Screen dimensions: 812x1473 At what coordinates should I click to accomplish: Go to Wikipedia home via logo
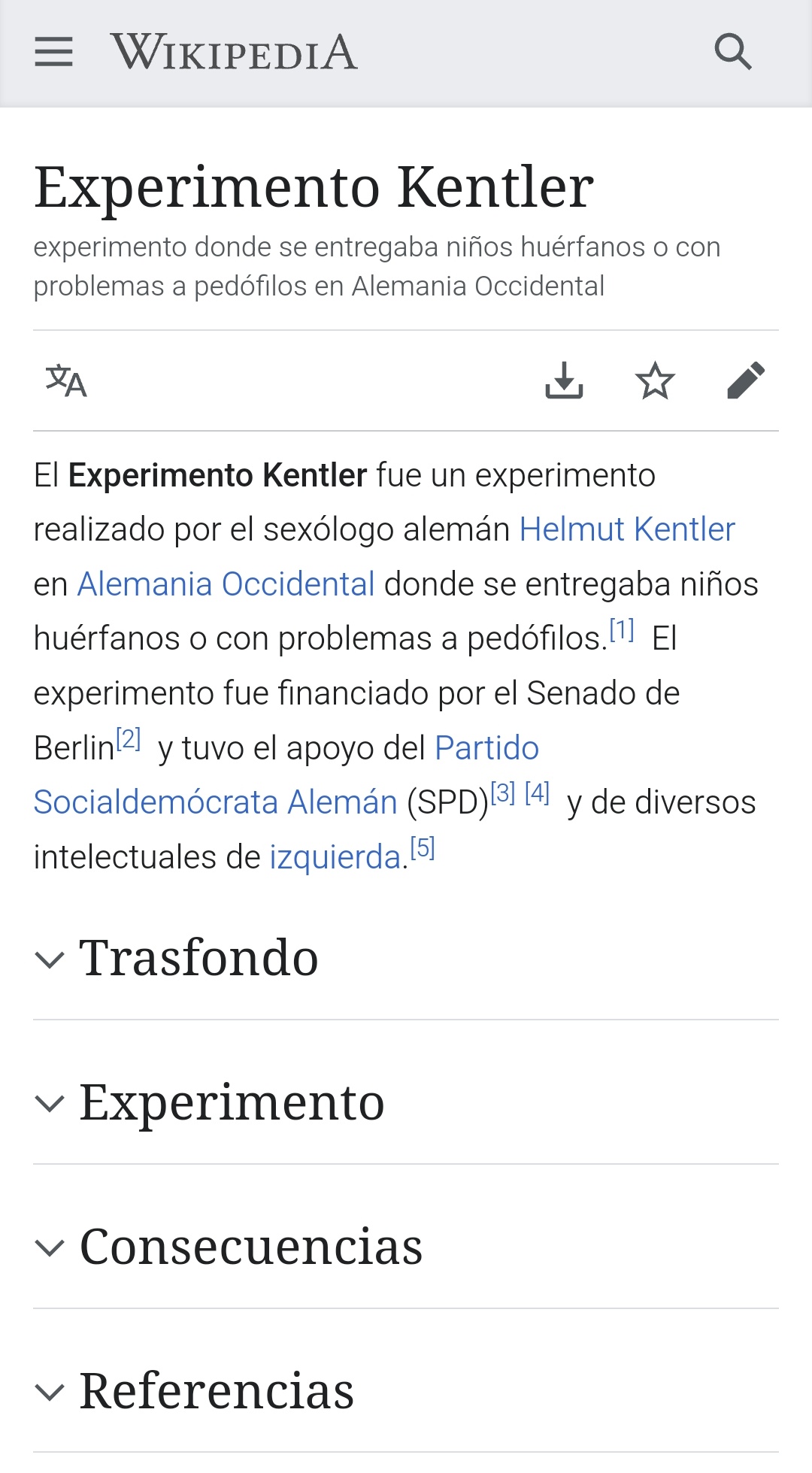coord(234,52)
